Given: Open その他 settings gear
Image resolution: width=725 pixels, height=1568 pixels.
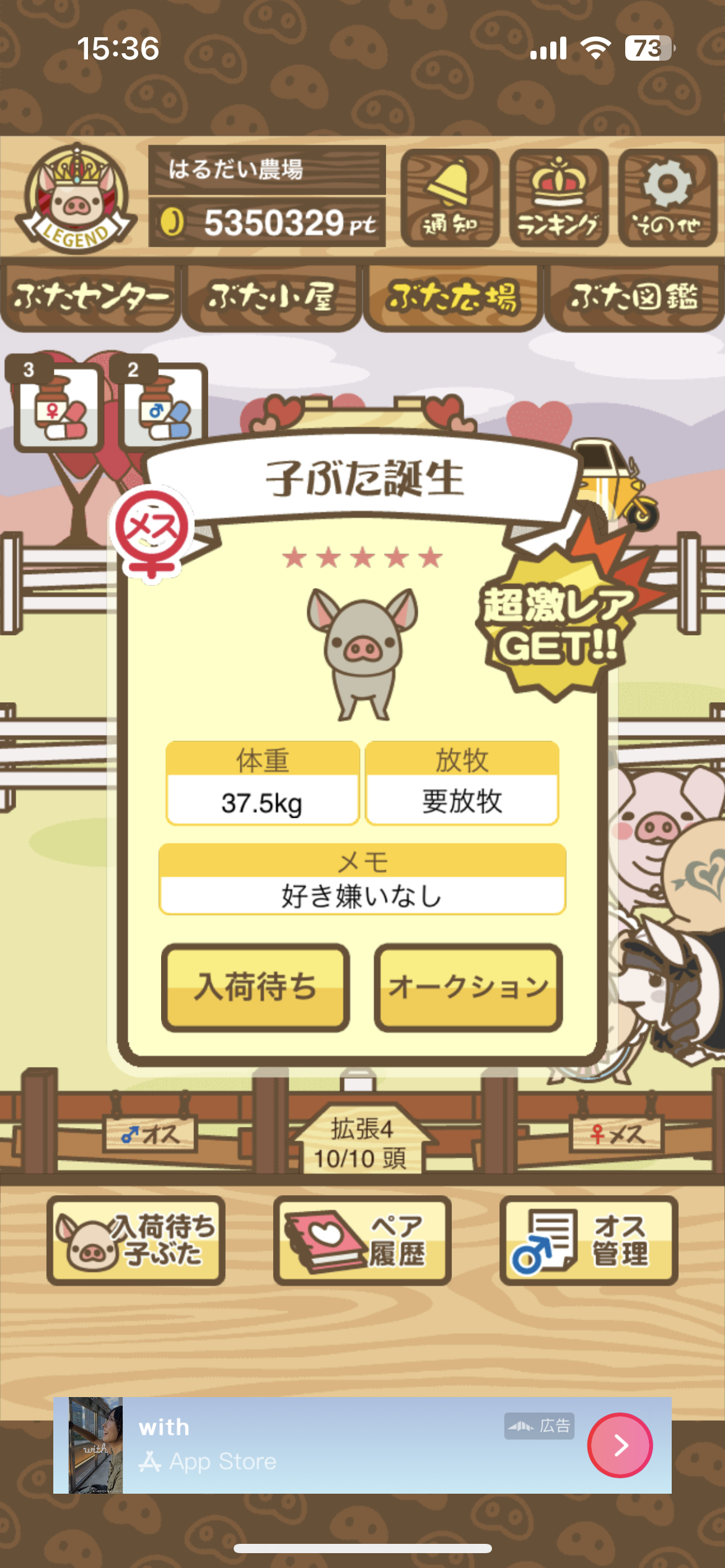Looking at the screenshot, I should pyautogui.click(x=667, y=198).
